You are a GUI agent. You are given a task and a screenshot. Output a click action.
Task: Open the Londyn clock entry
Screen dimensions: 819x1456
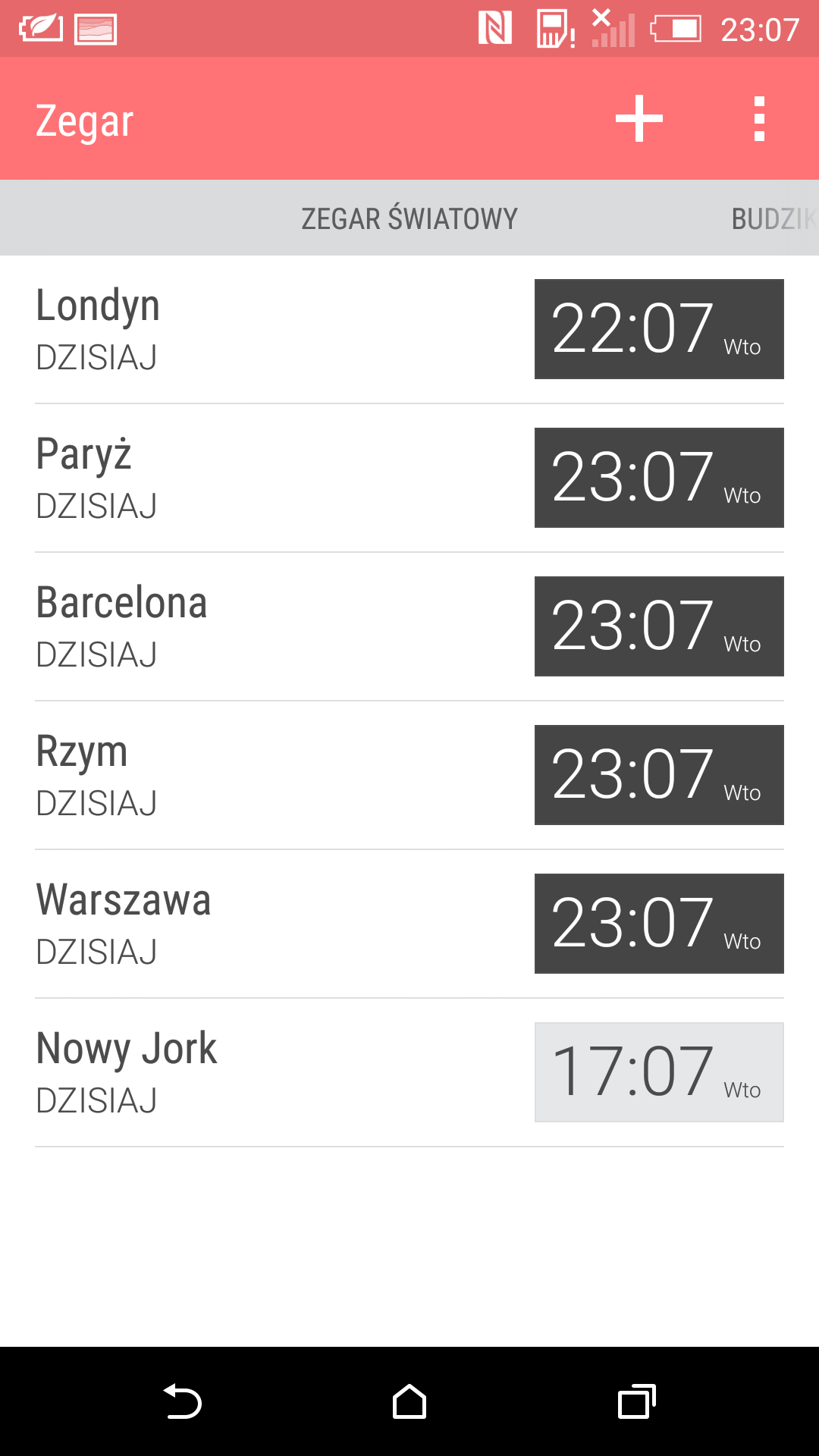[x=409, y=330]
